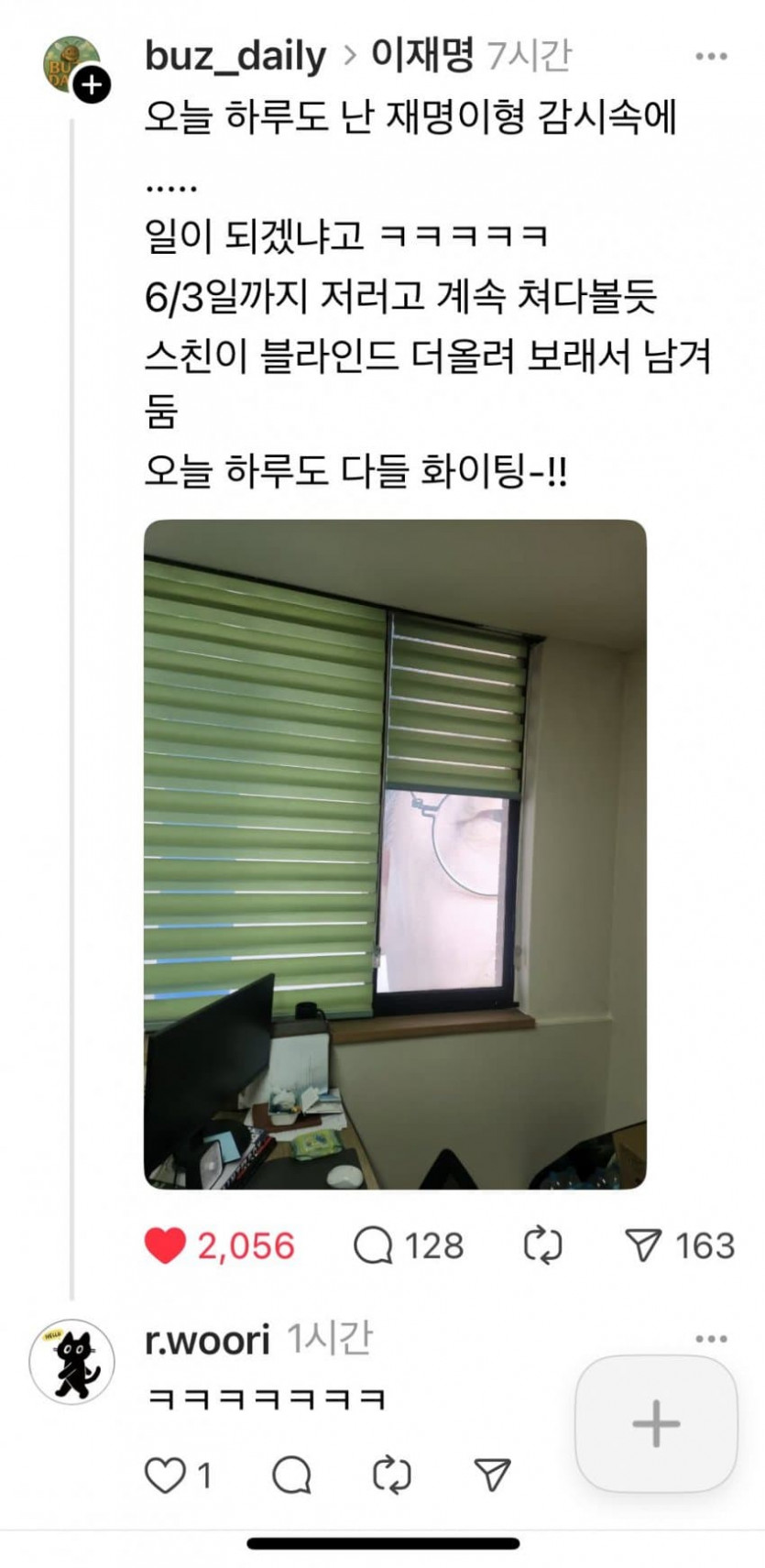Open the buz_daily username link

(x=235, y=57)
